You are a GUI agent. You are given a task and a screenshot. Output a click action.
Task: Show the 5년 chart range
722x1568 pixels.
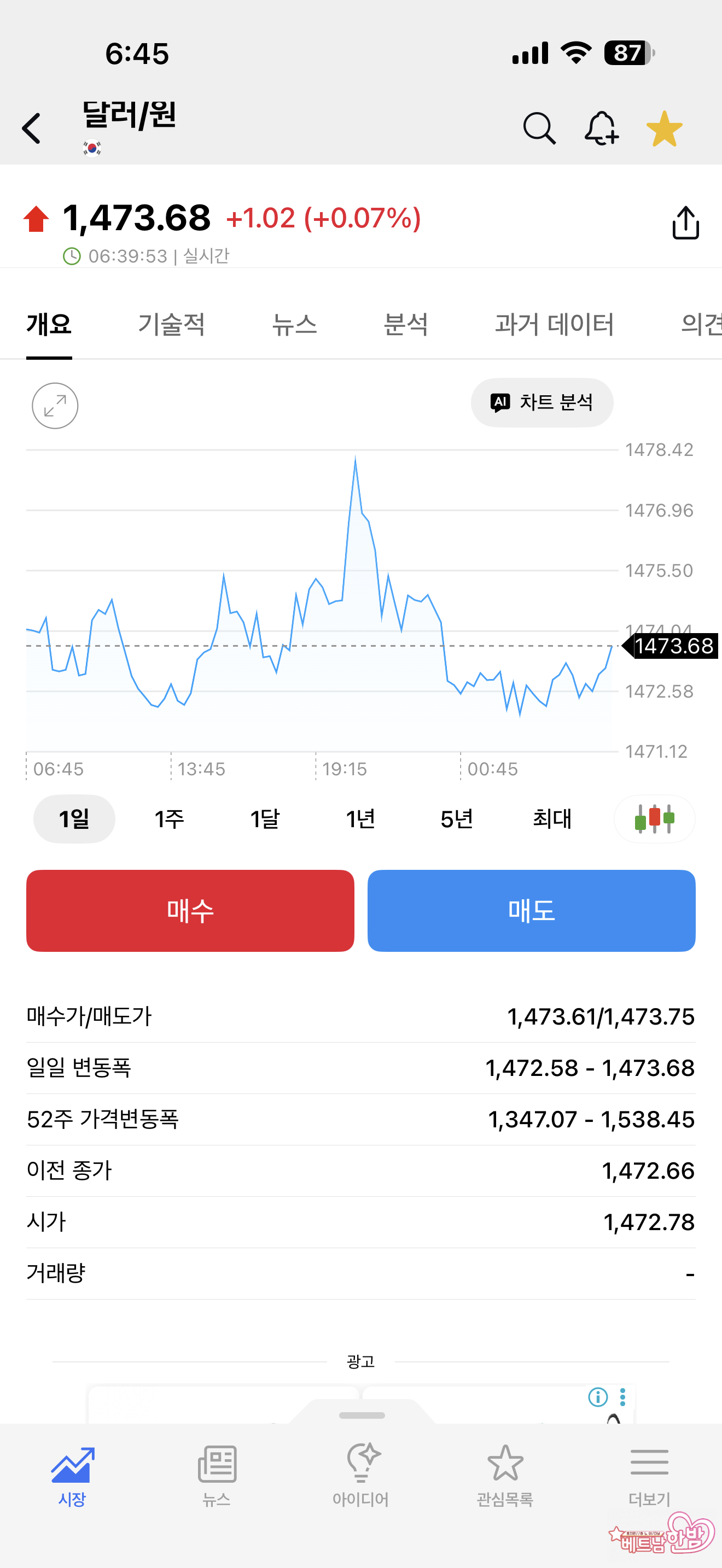457,818
